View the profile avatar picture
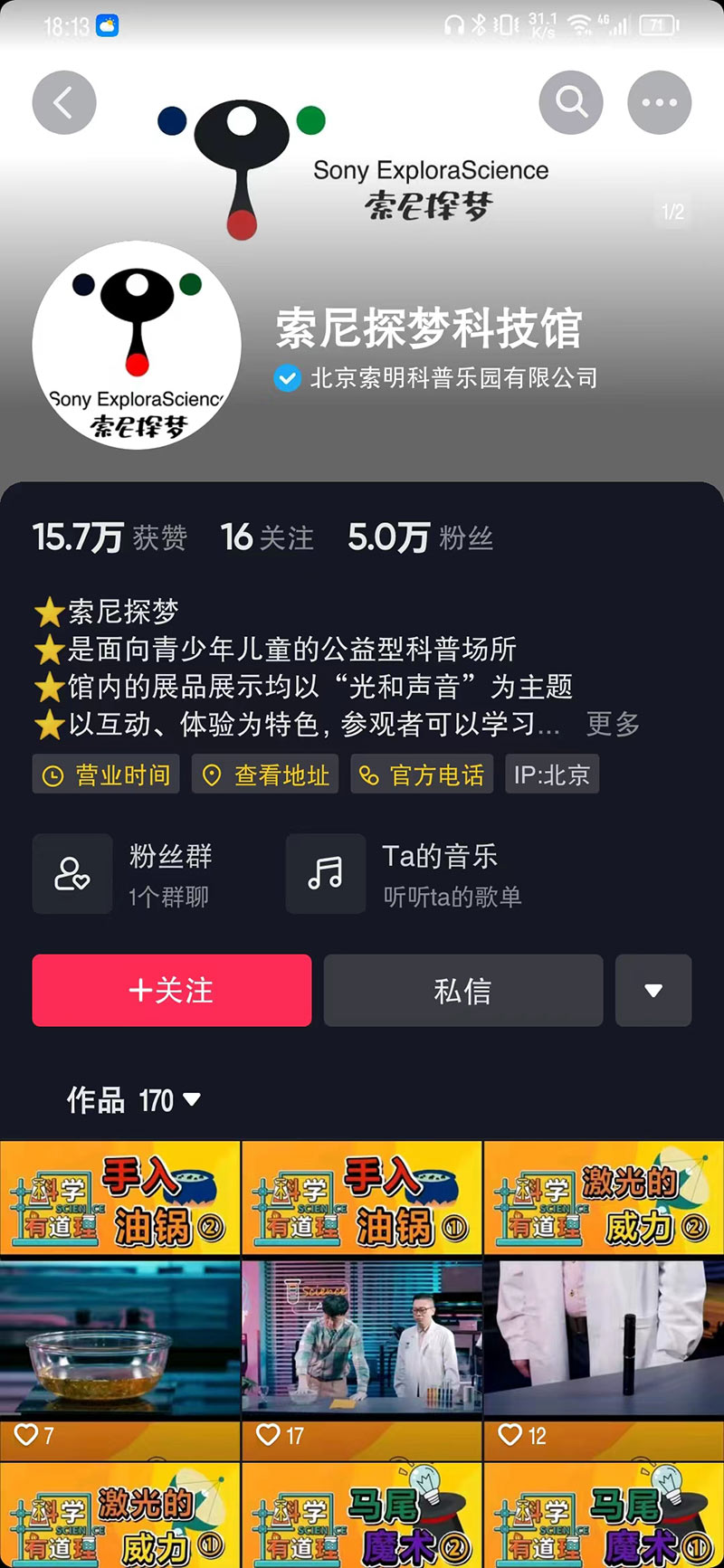This screenshot has width=724, height=1568. tap(137, 345)
